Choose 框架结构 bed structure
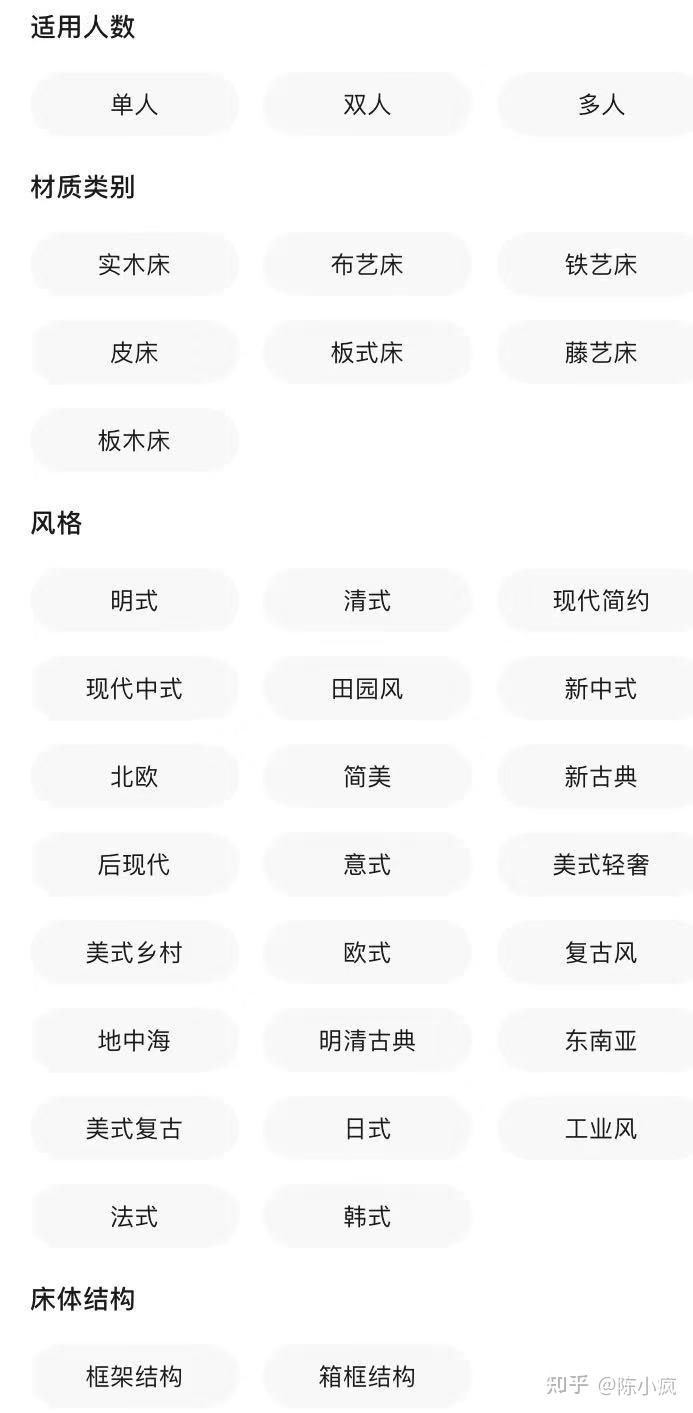This screenshot has height=1413, width=693. click(x=134, y=1376)
